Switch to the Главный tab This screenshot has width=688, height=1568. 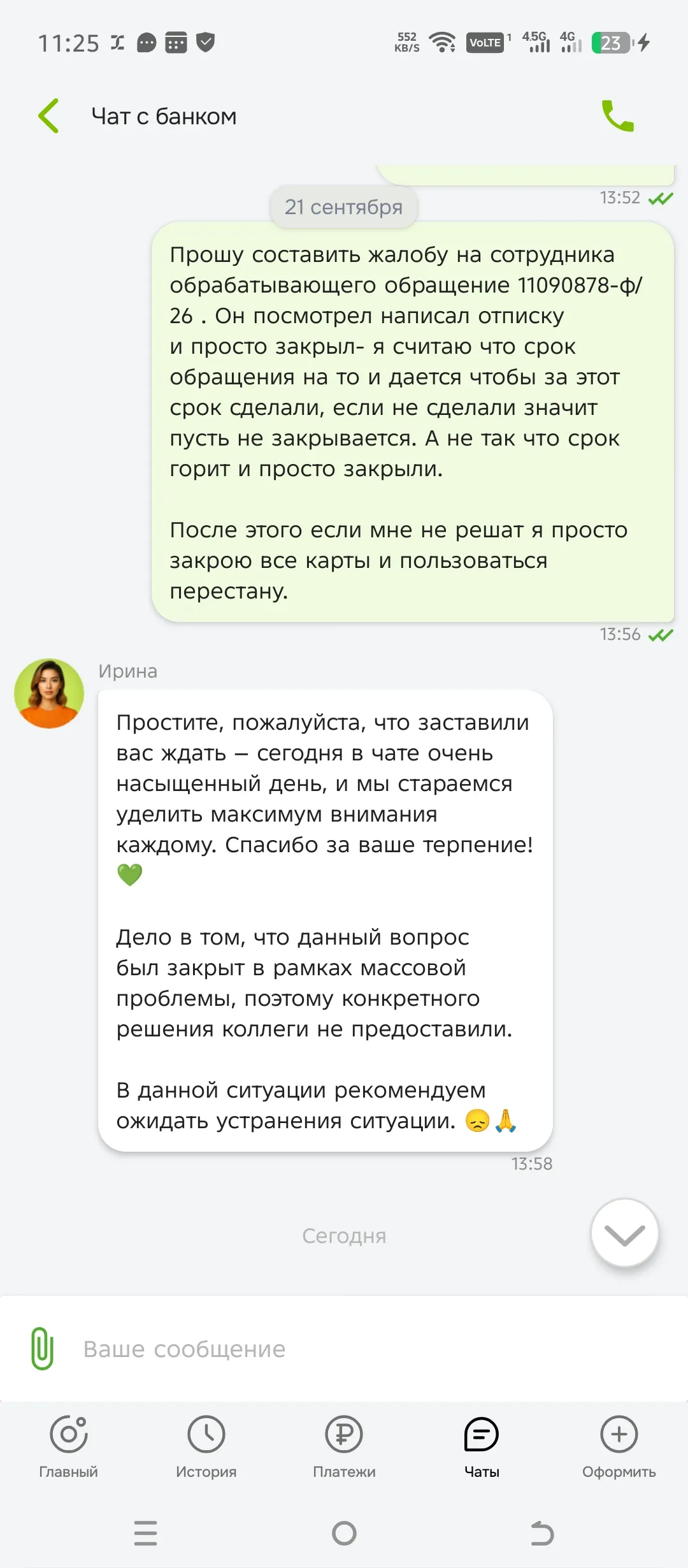[x=69, y=1447]
